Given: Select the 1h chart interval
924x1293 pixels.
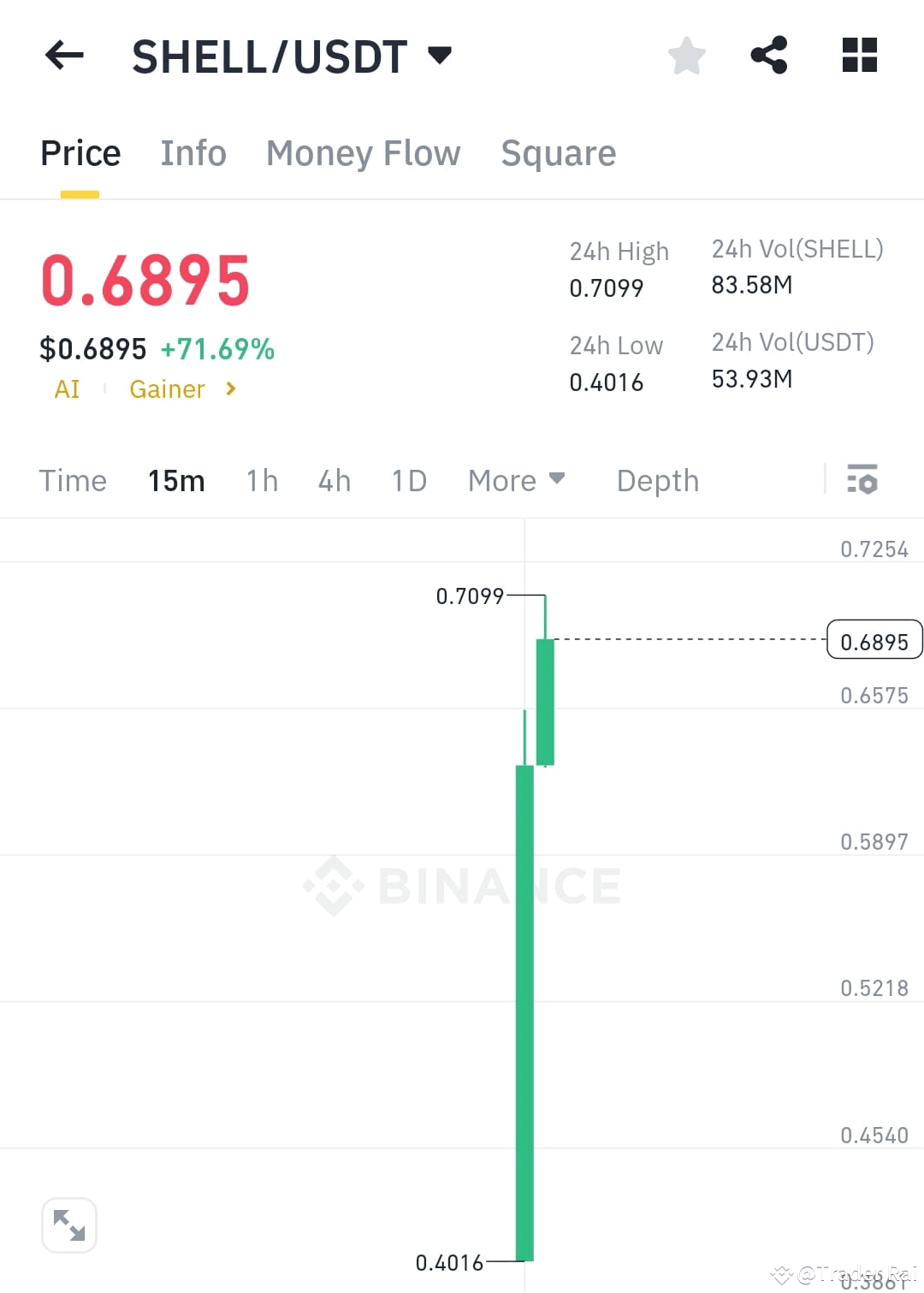Looking at the screenshot, I should (261, 480).
